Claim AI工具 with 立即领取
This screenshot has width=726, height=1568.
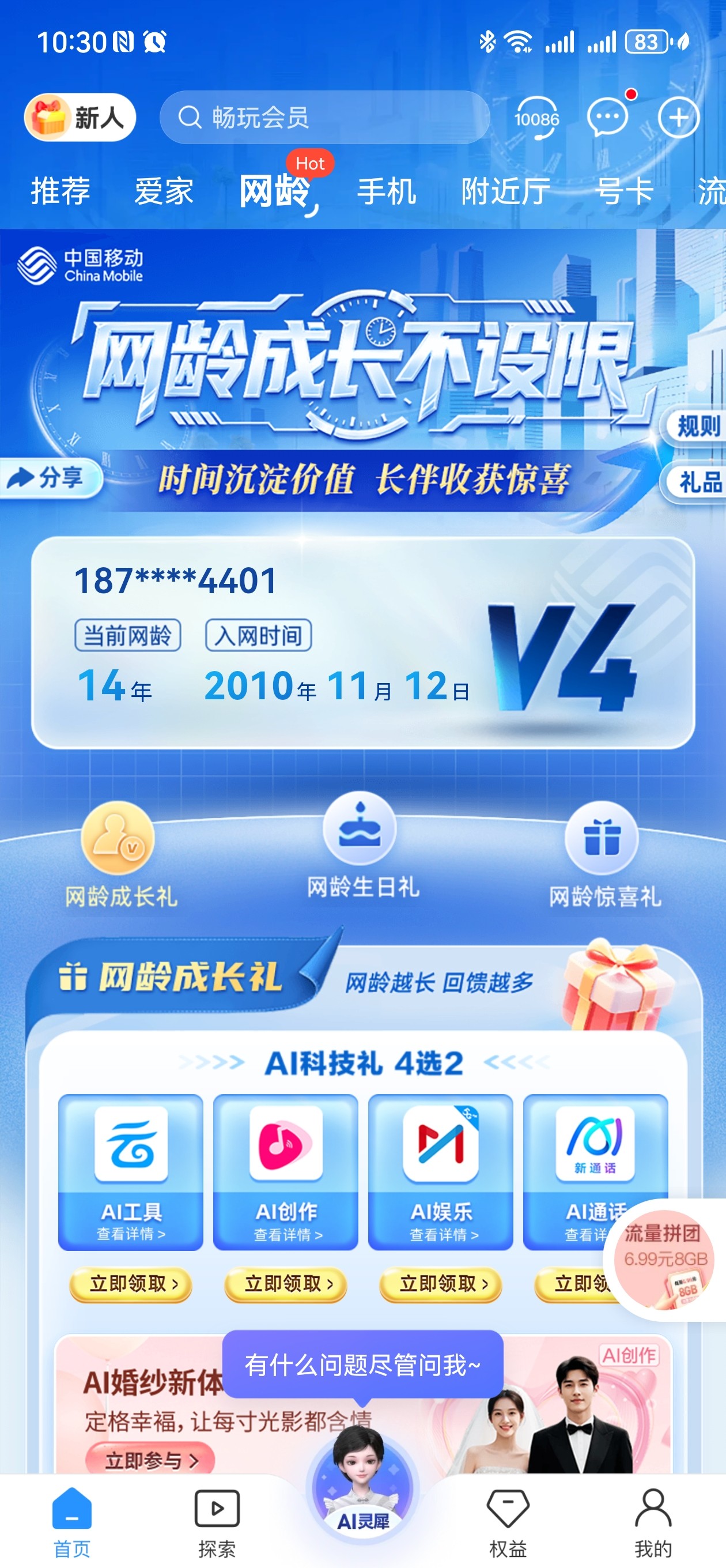pyautogui.click(x=131, y=1284)
